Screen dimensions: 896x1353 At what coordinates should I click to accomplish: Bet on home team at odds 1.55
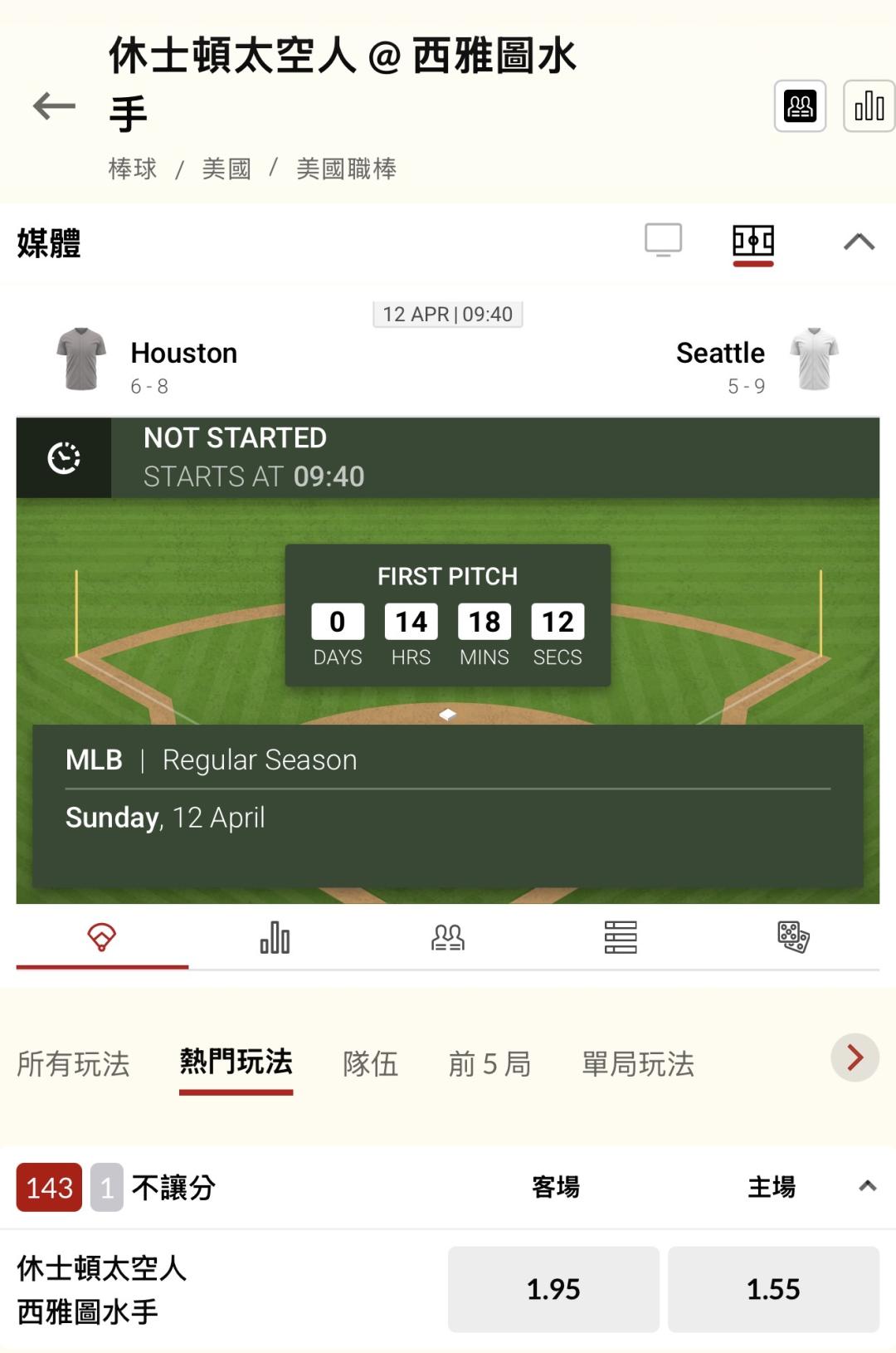tap(773, 1289)
